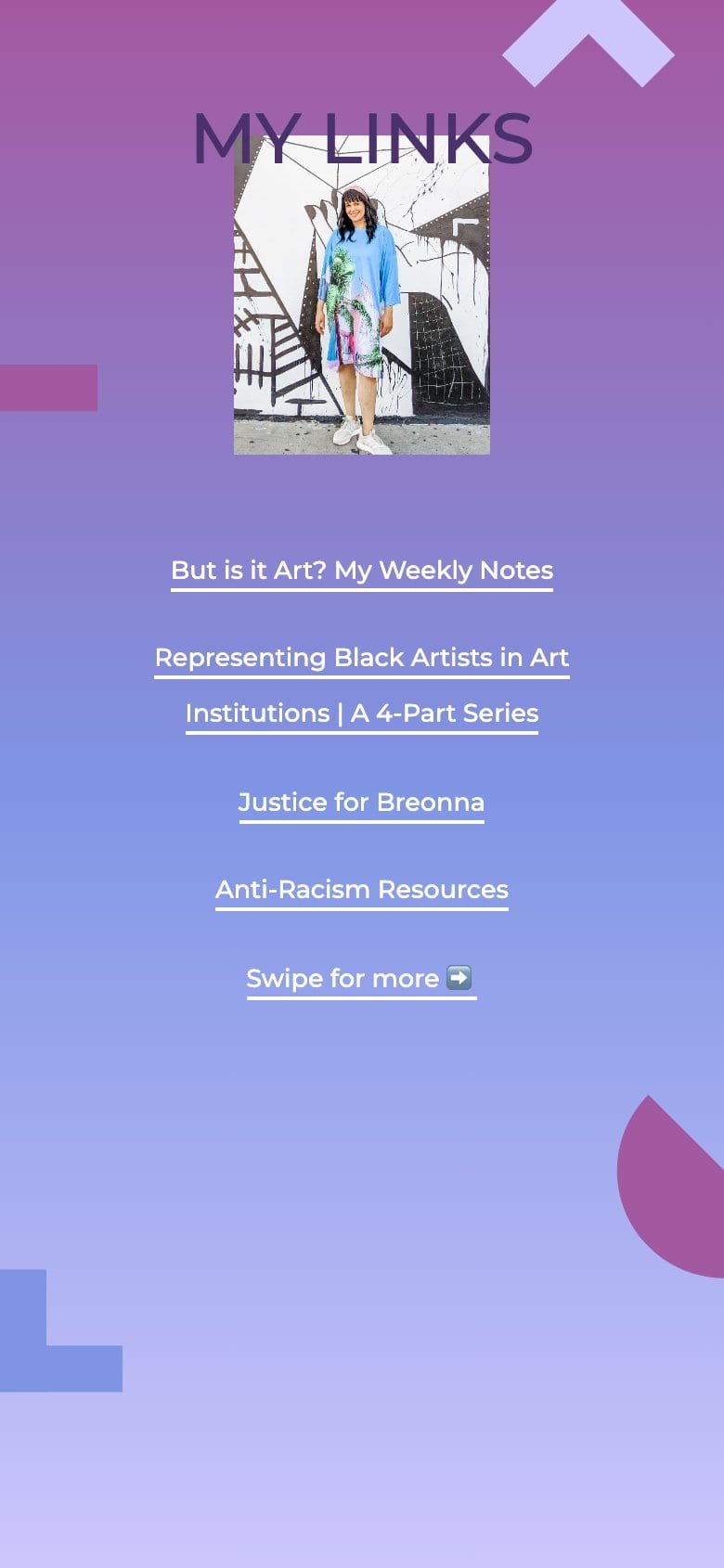
Task: Click the pink rectangle shape on the left edge
Action: click(x=46, y=390)
